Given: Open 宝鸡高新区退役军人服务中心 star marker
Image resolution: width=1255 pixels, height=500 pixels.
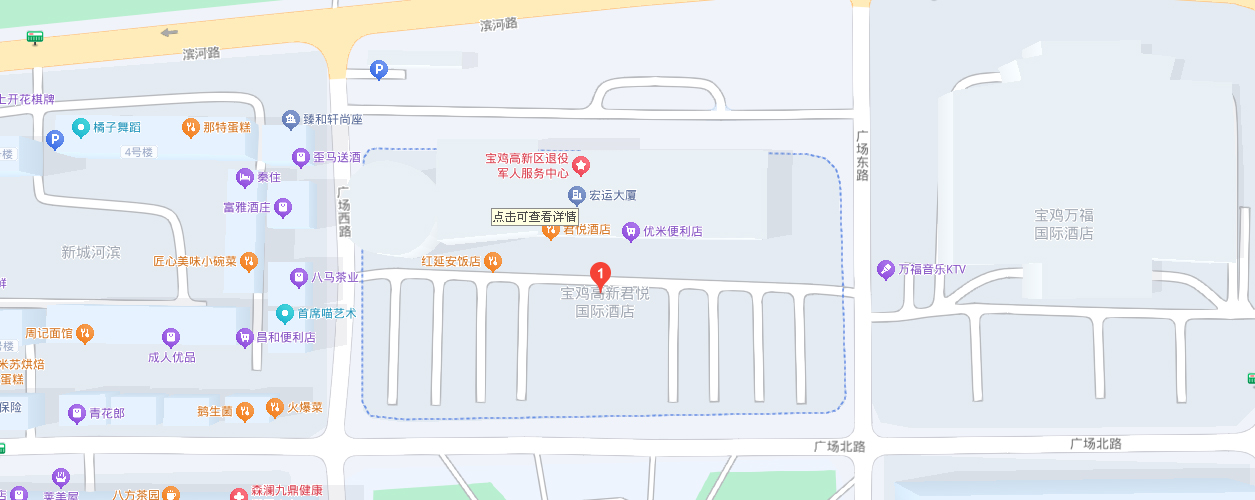Looking at the screenshot, I should 580,165.
